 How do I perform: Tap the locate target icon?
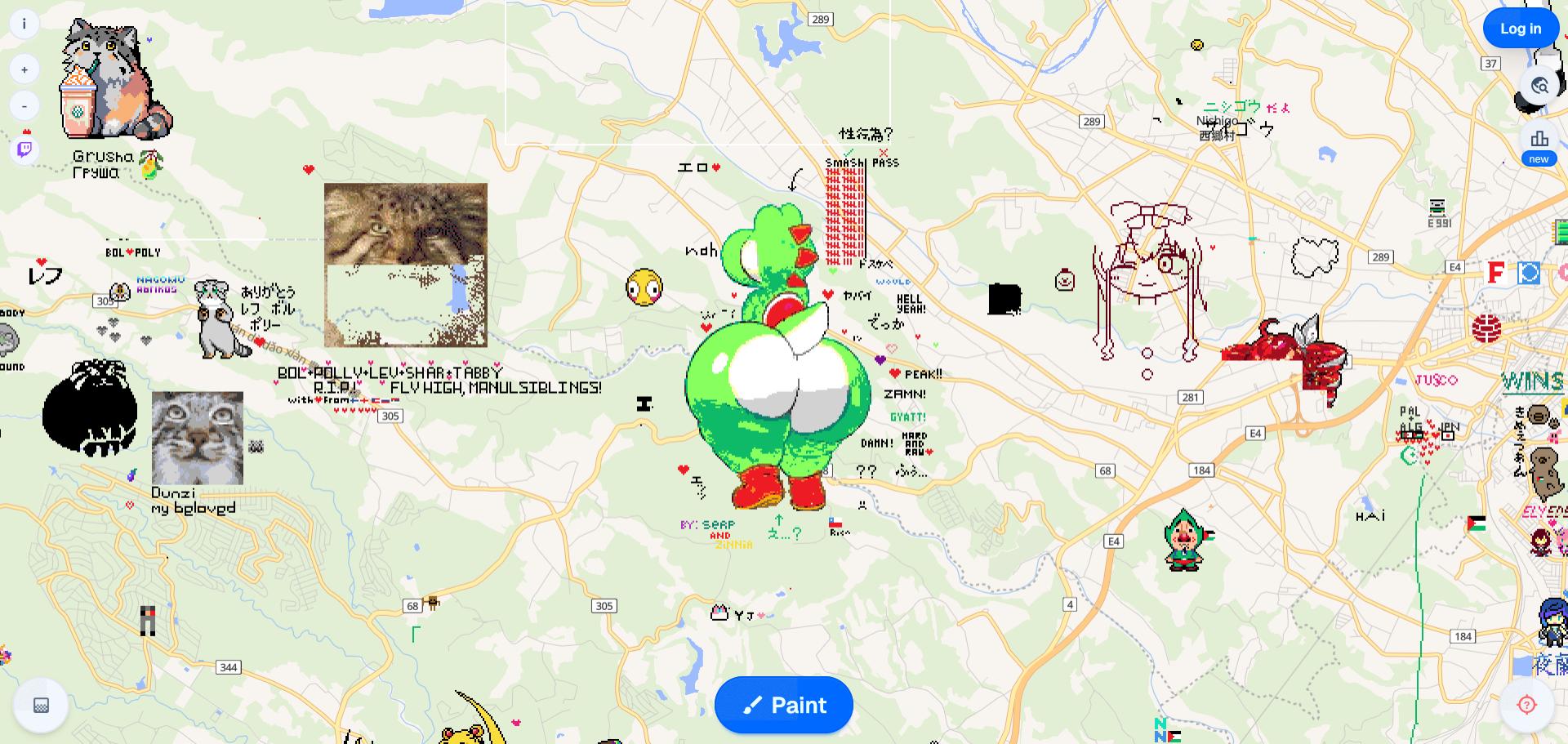point(1526,705)
